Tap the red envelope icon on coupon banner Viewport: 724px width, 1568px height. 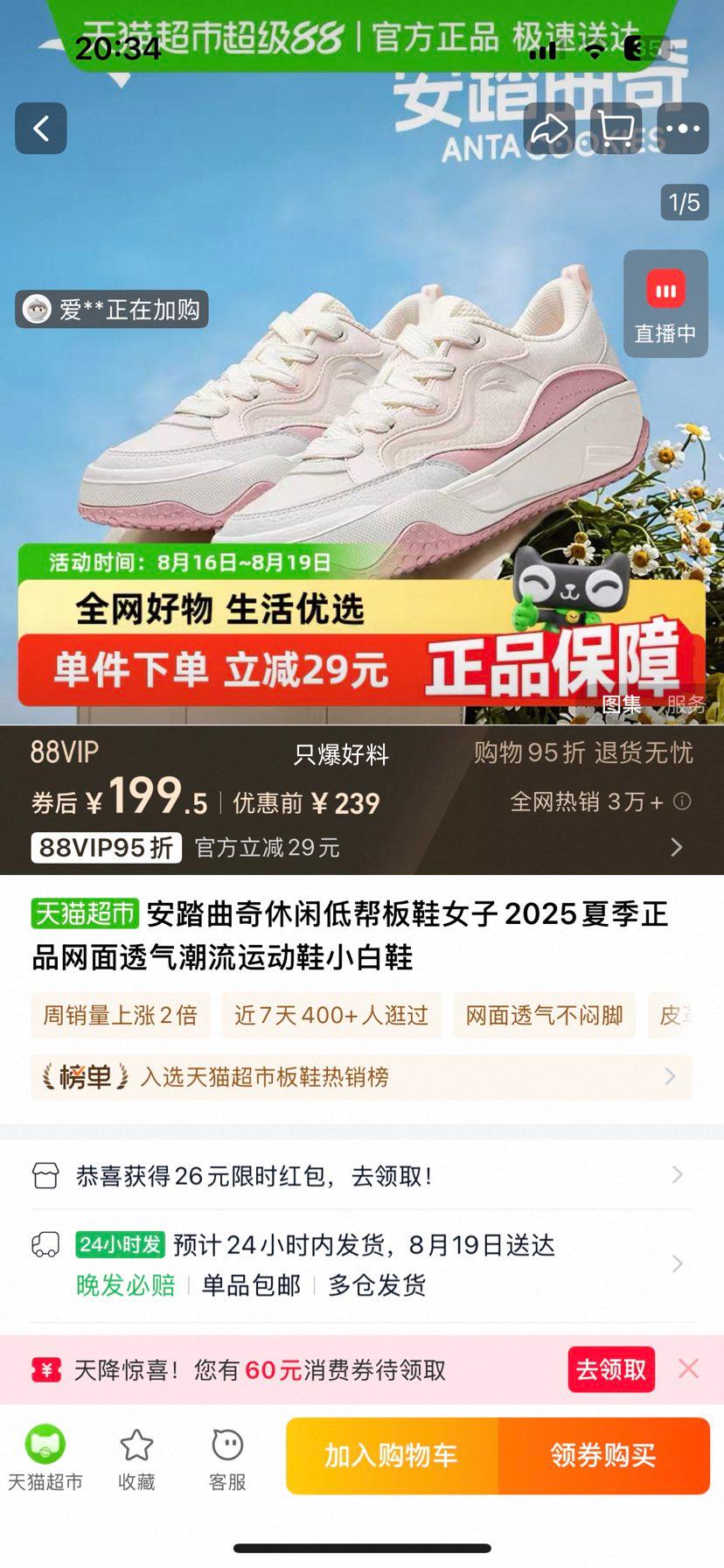[47, 1369]
